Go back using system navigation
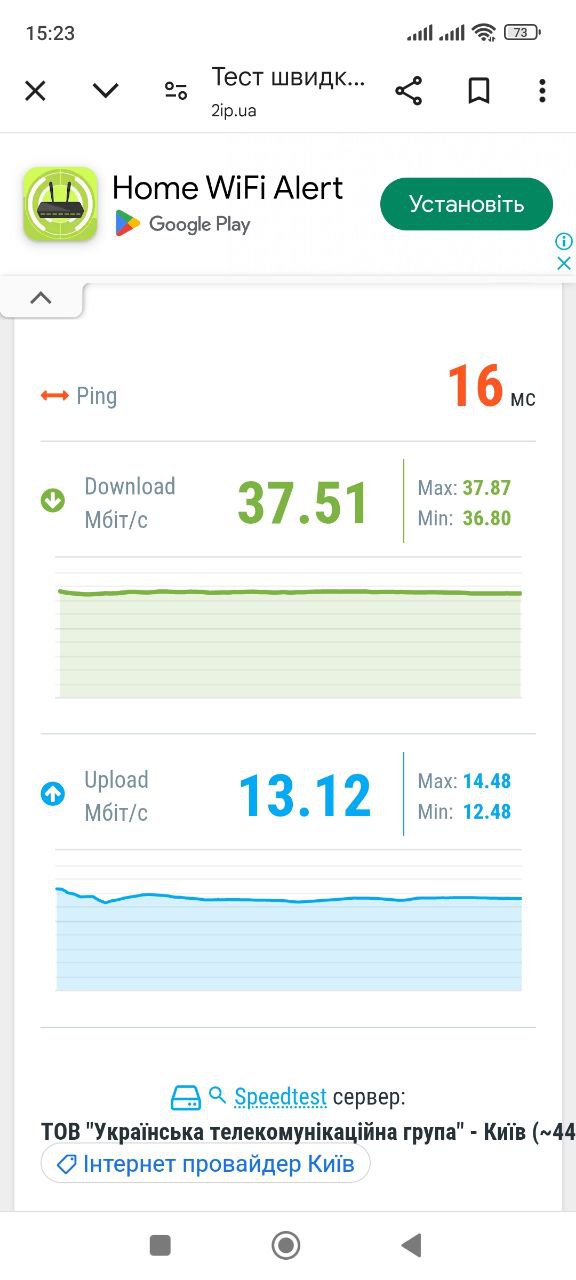This screenshot has width=576, height=1280. 411,1245
